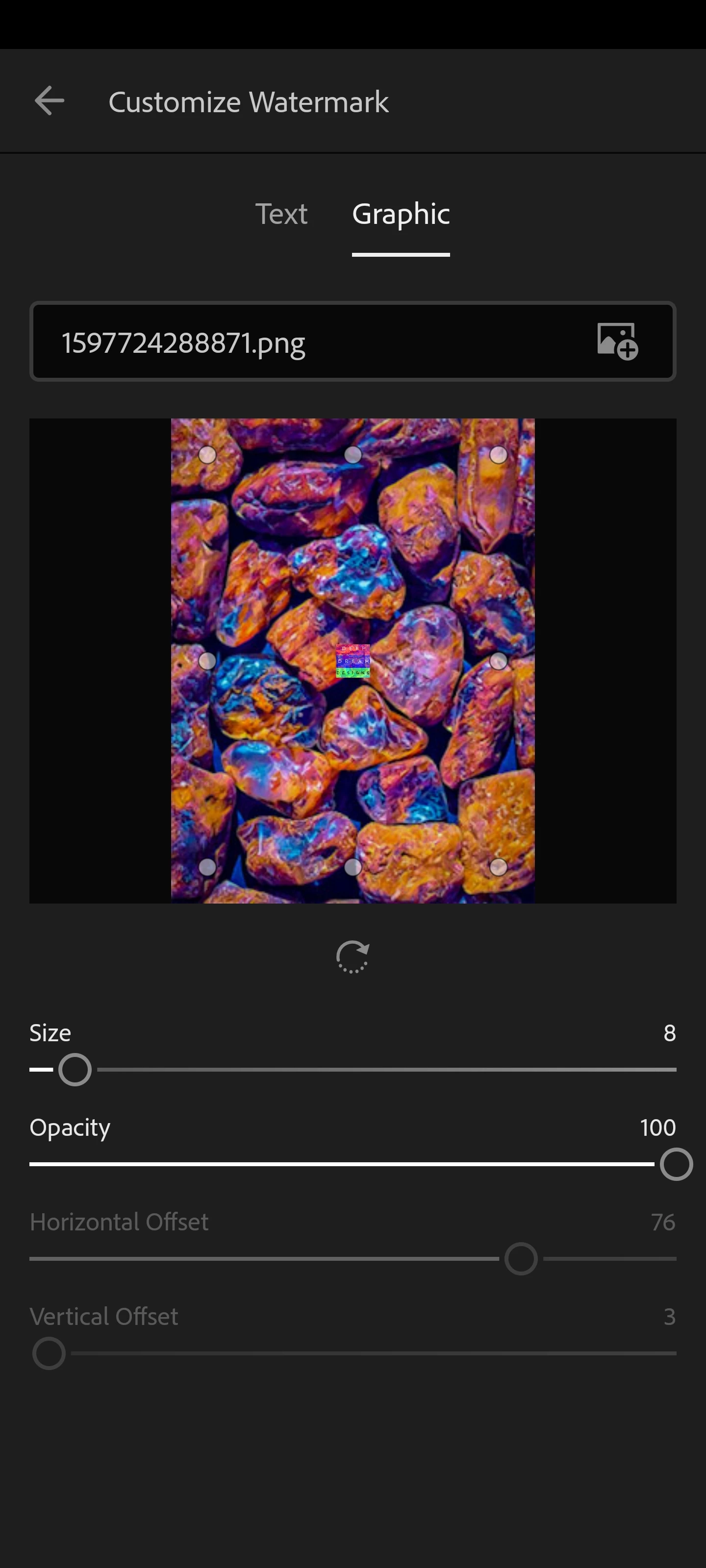The width and height of the screenshot is (706, 1568).
Task: Anchor watermark to top-left position
Action: (207, 455)
